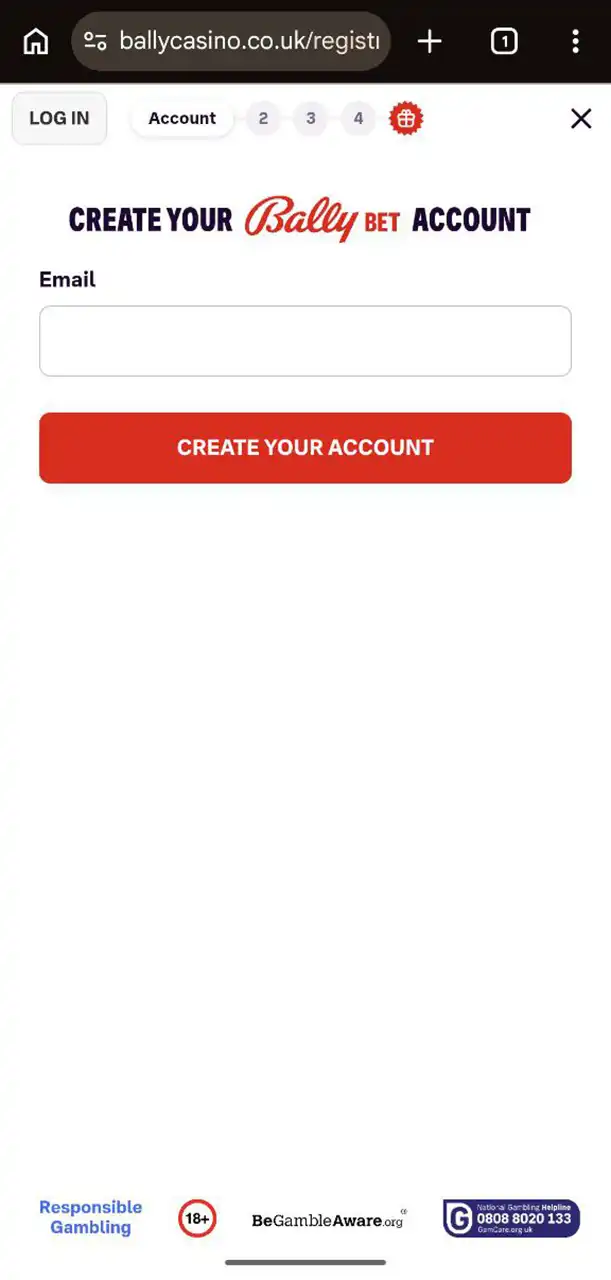Go to browser home page
The height and width of the screenshot is (1280, 611).
[36, 41]
